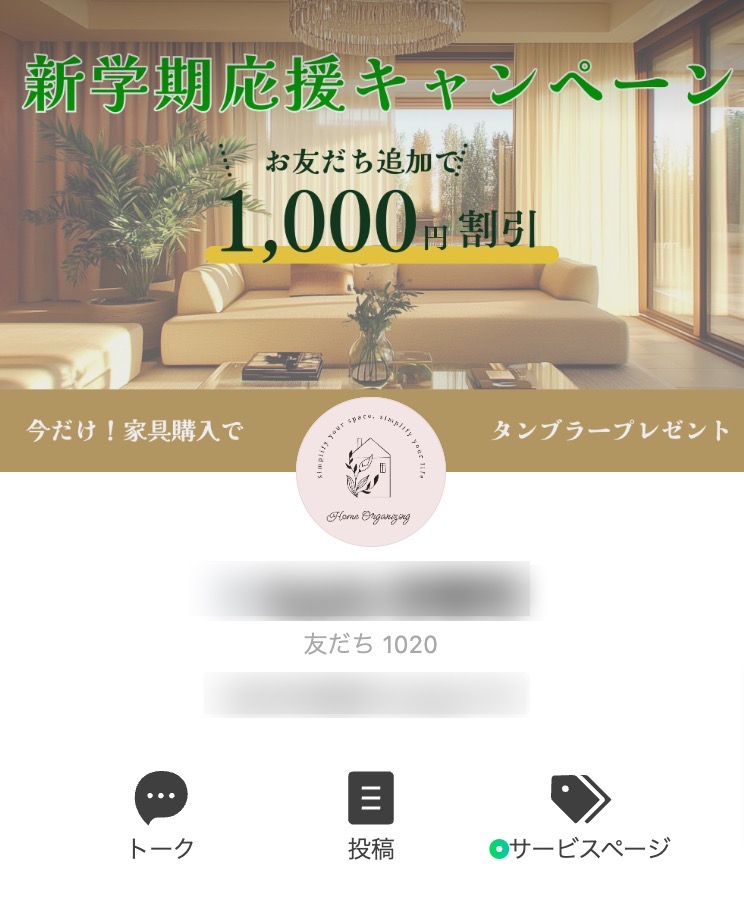
Task: Open the 新学期応援キャンペーン cover image
Action: [372, 200]
